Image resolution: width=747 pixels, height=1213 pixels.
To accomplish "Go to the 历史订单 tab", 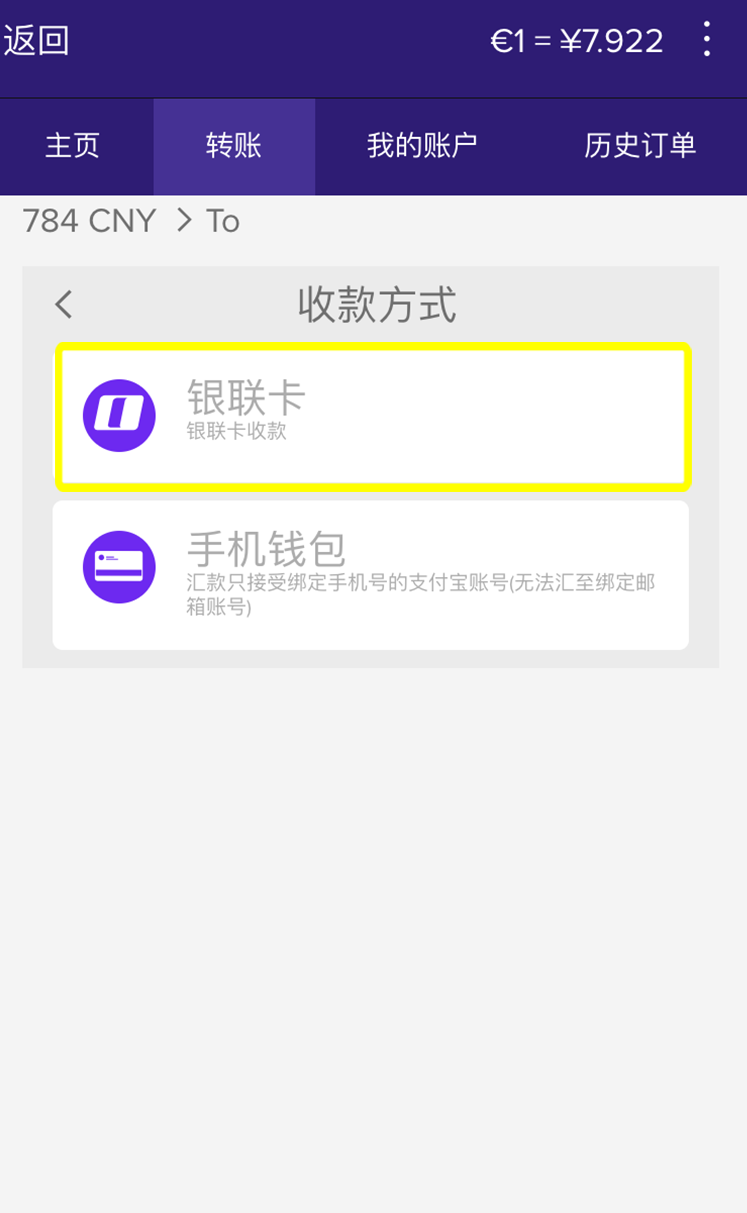I will (x=640, y=146).
